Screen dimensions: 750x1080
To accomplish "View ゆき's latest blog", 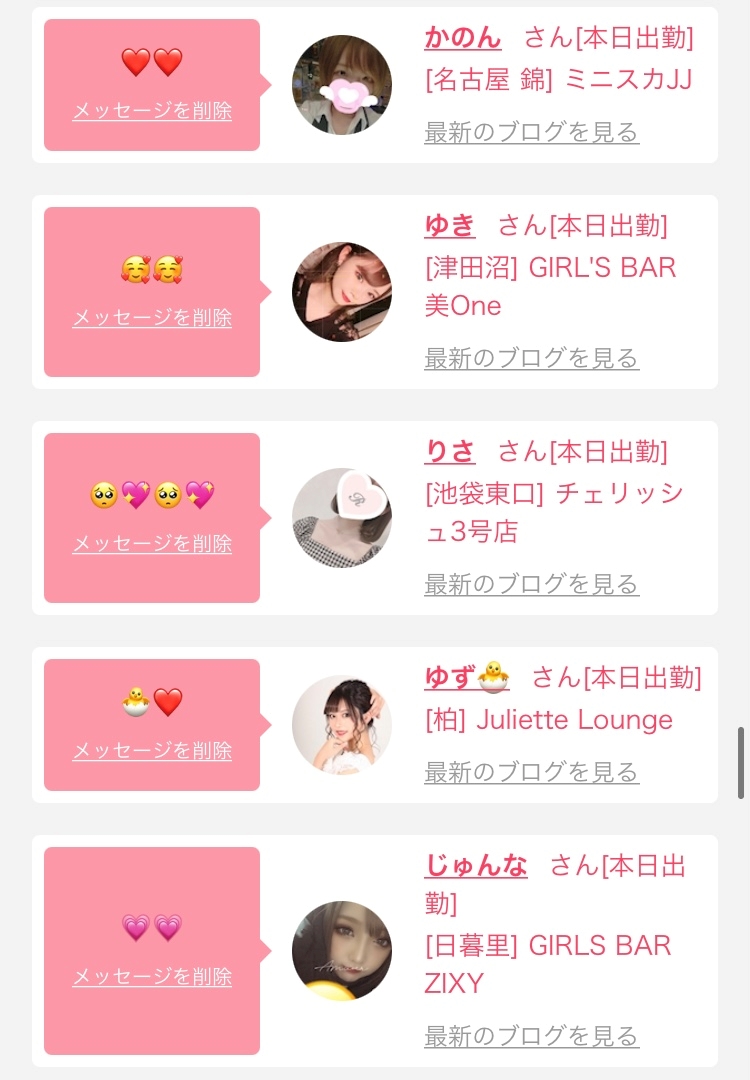I will click(531, 358).
